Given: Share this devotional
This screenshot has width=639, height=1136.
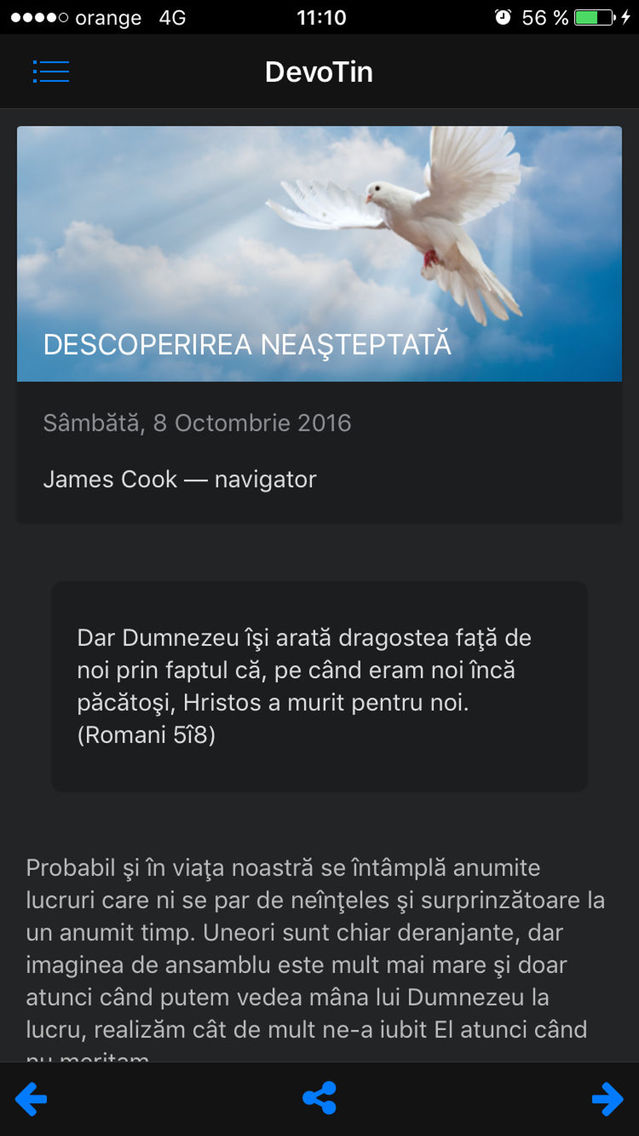Looking at the screenshot, I should coord(320,1098).
